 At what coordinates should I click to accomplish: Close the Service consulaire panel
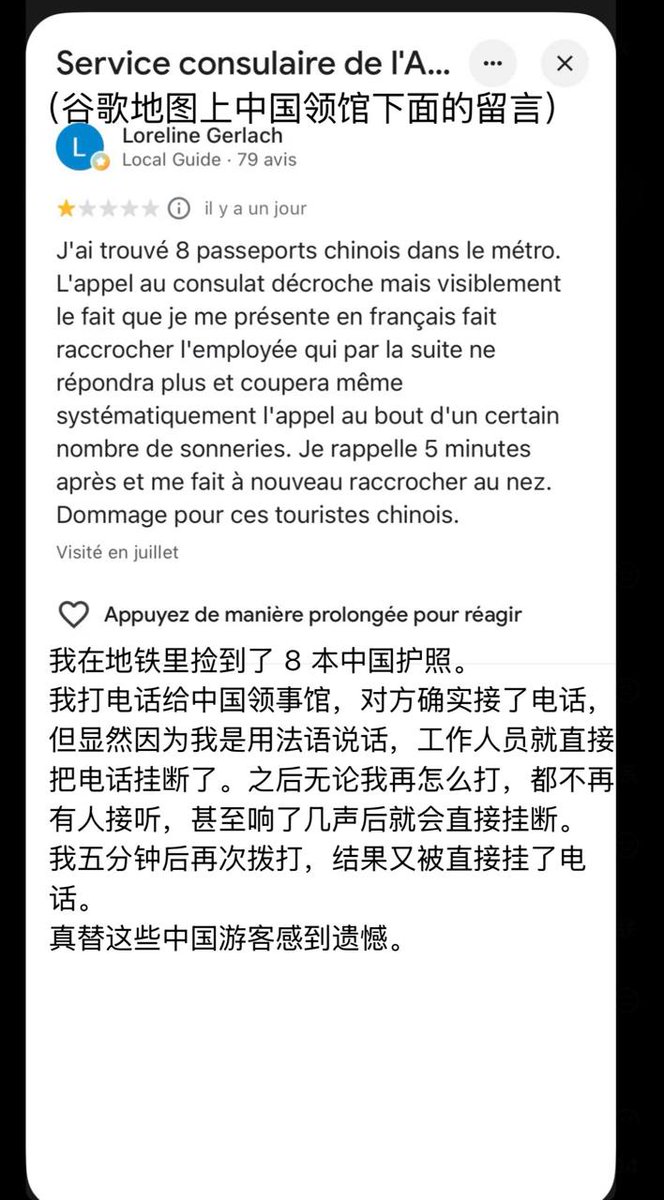(x=565, y=63)
